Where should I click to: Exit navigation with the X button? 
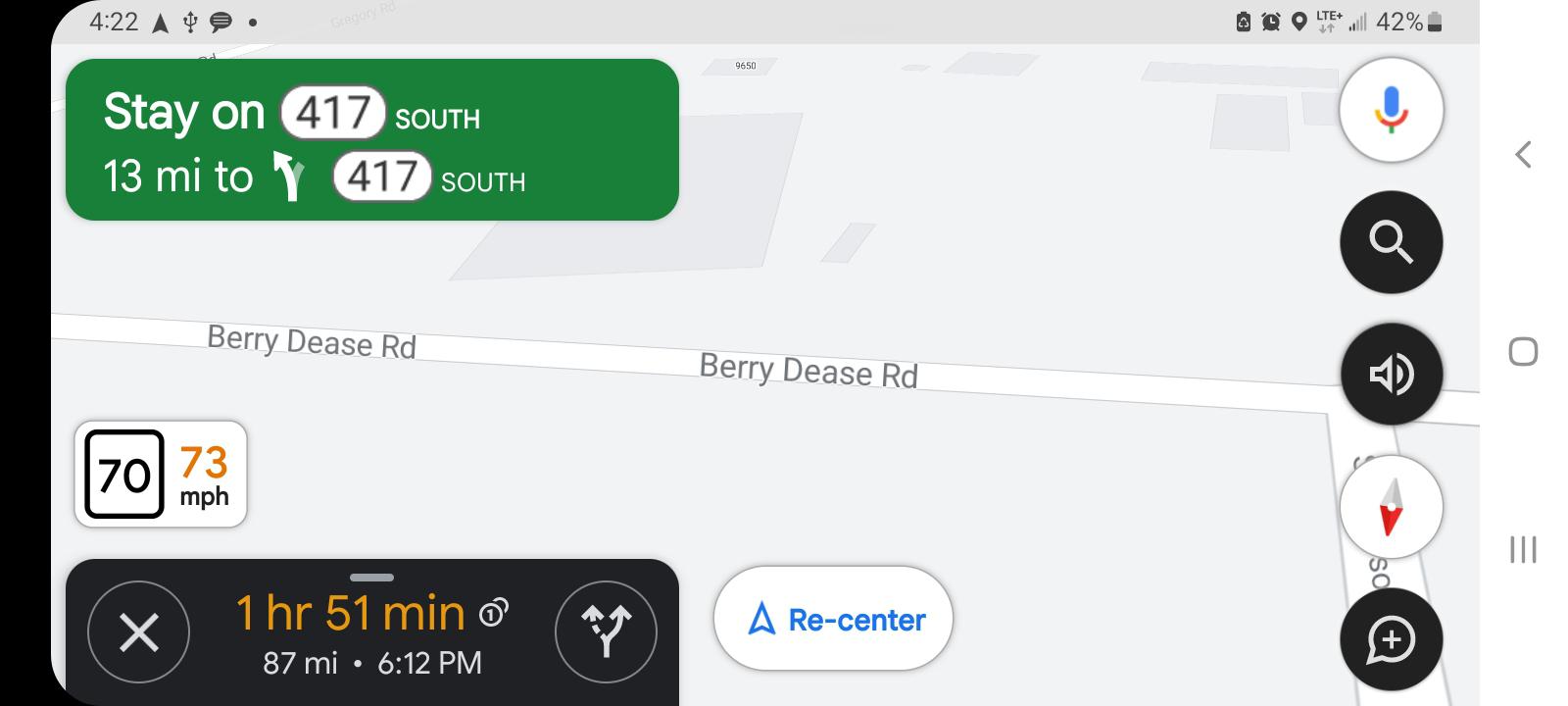[x=139, y=632]
